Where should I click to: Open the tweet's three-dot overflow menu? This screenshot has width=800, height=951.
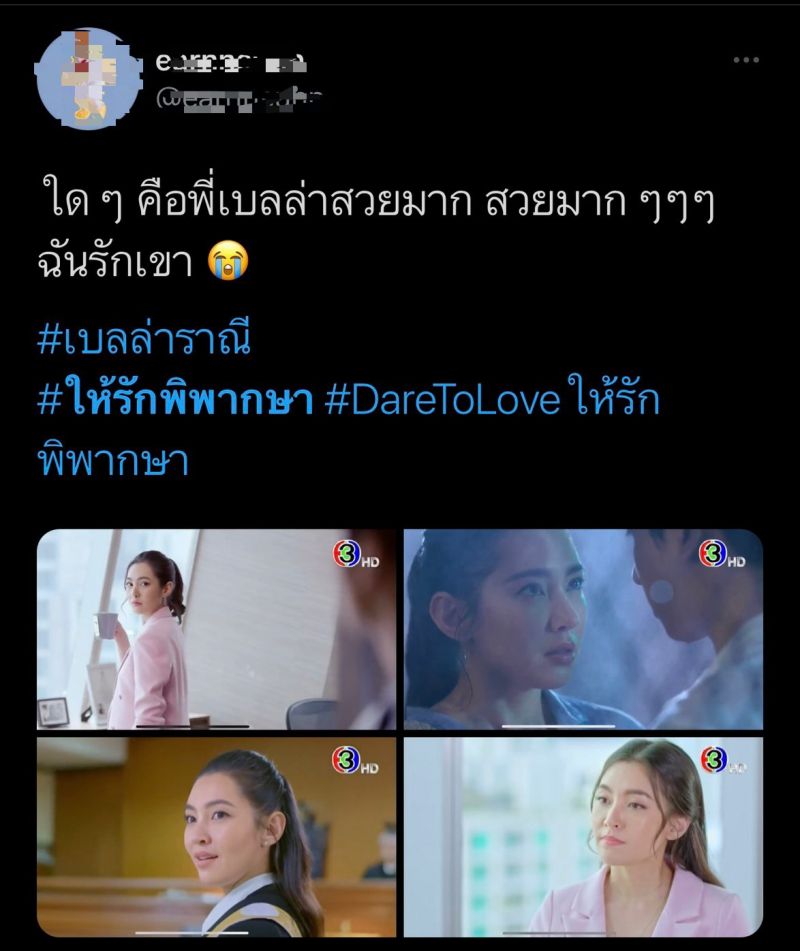point(746,61)
